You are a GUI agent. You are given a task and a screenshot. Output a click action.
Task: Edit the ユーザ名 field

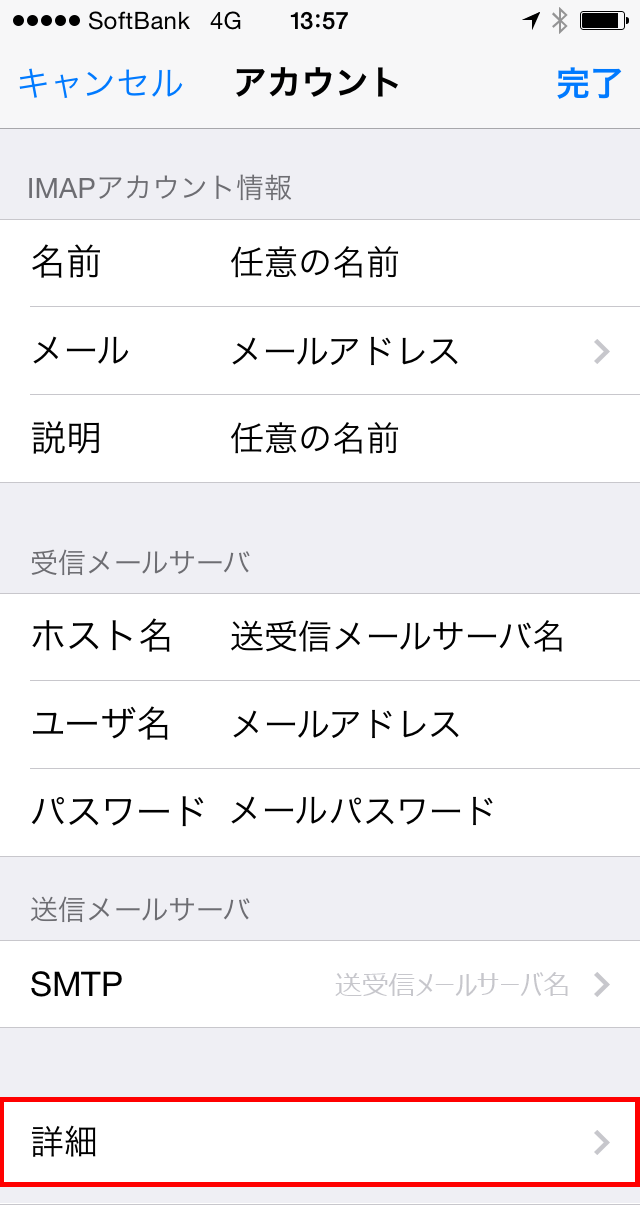[320, 725]
